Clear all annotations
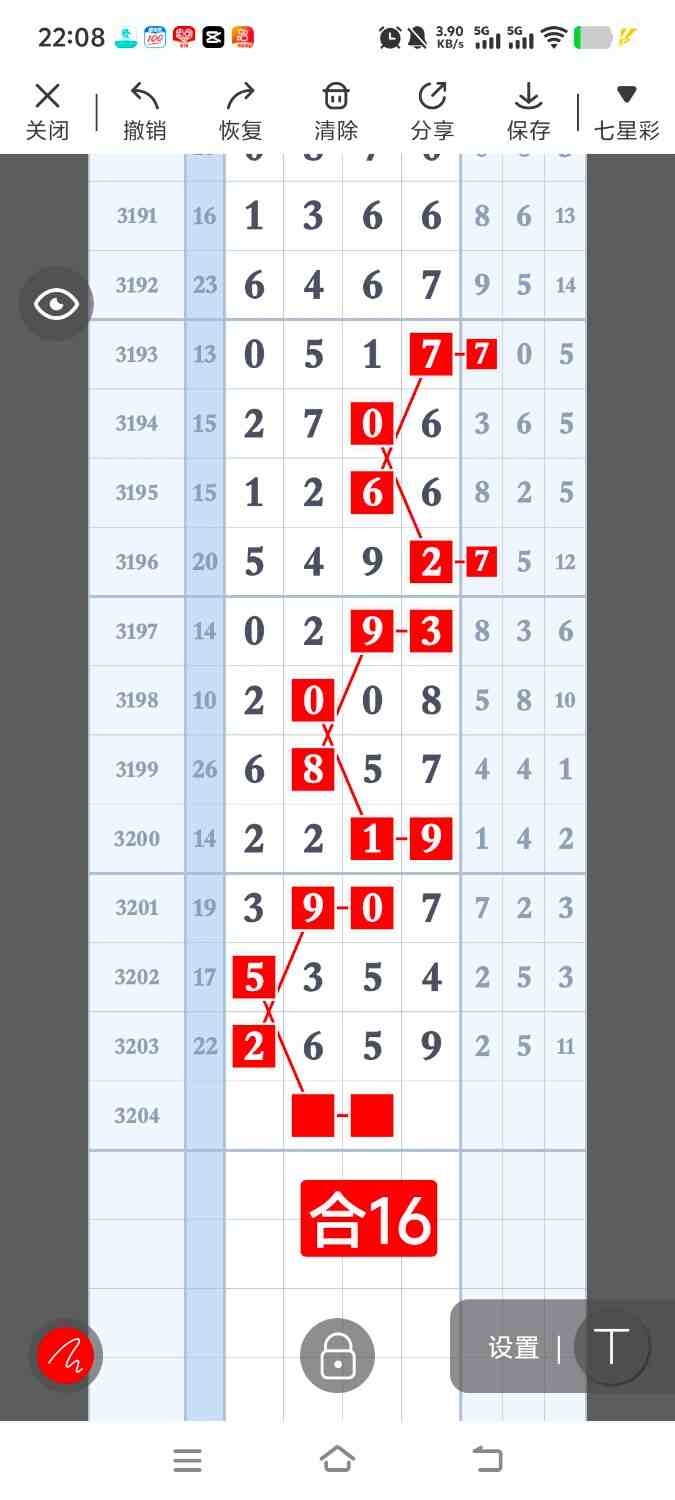Screen dimensions: 675x1500 point(336,111)
